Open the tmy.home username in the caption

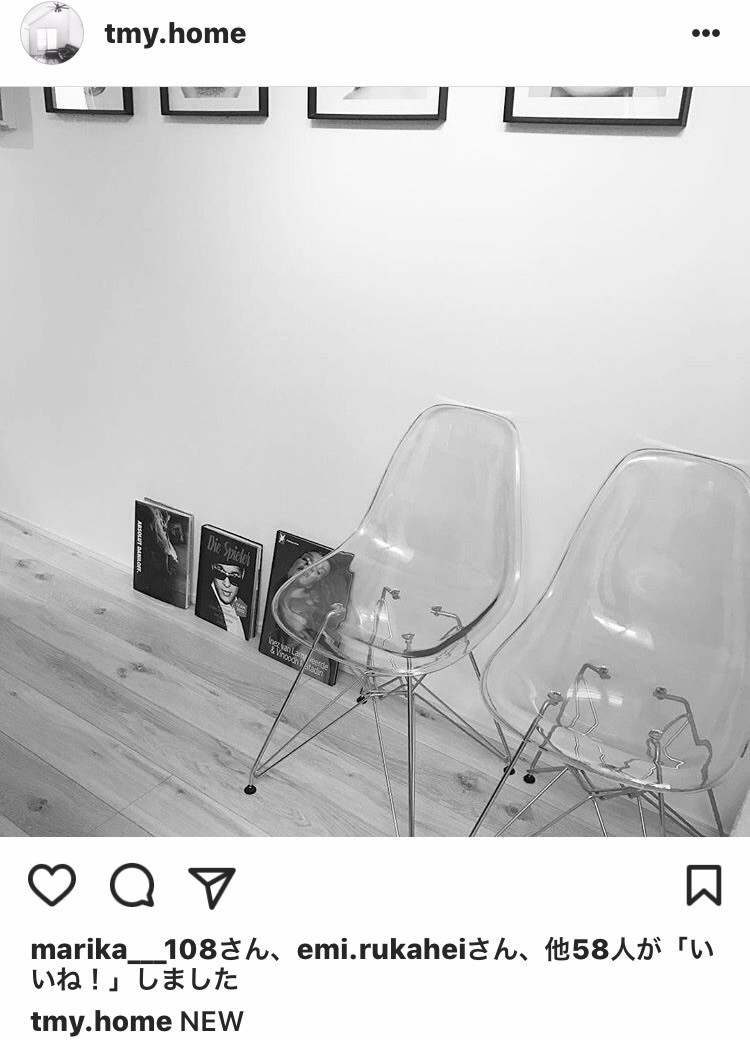(101, 1022)
